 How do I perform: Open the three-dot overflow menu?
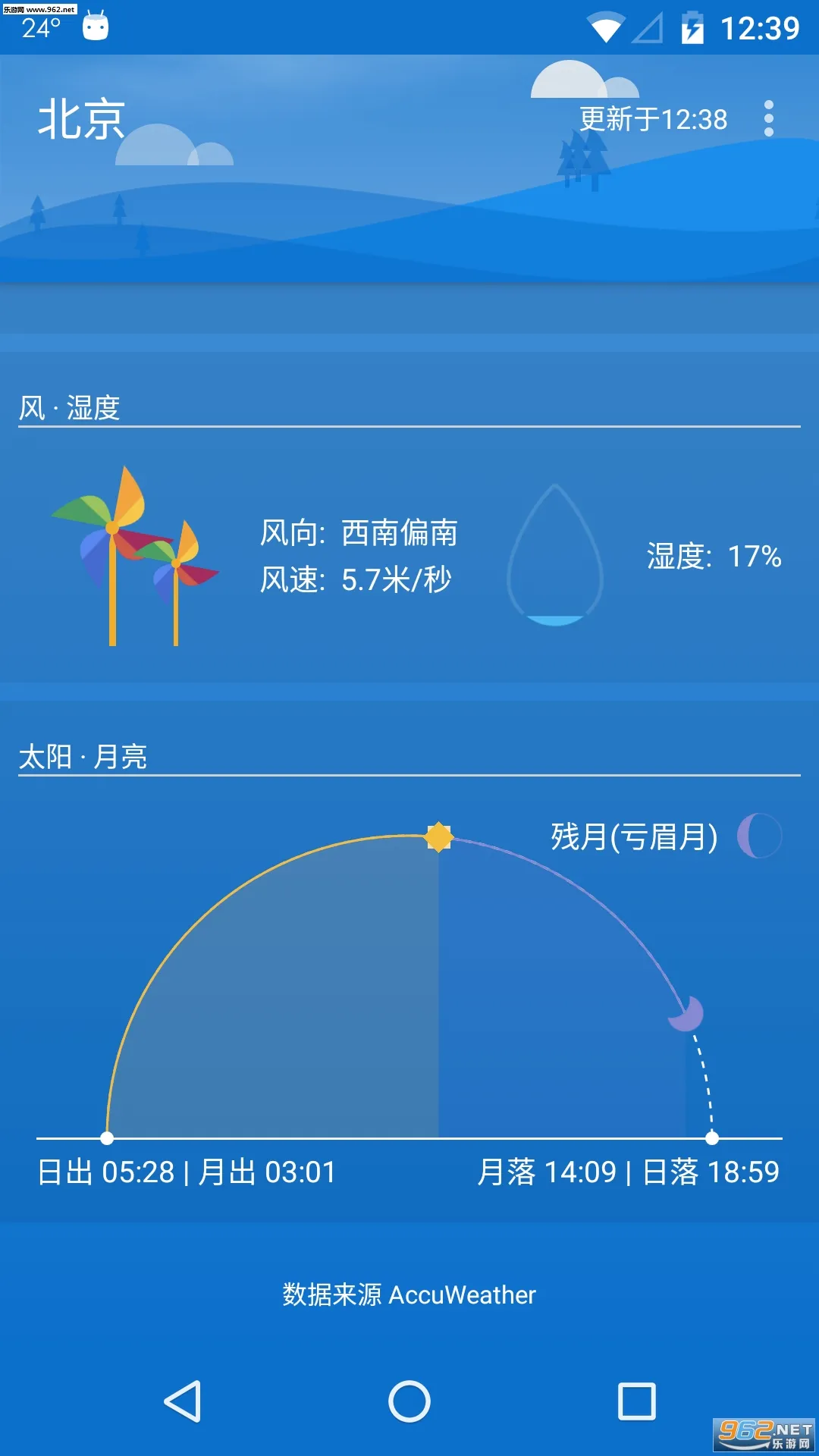[x=769, y=119]
